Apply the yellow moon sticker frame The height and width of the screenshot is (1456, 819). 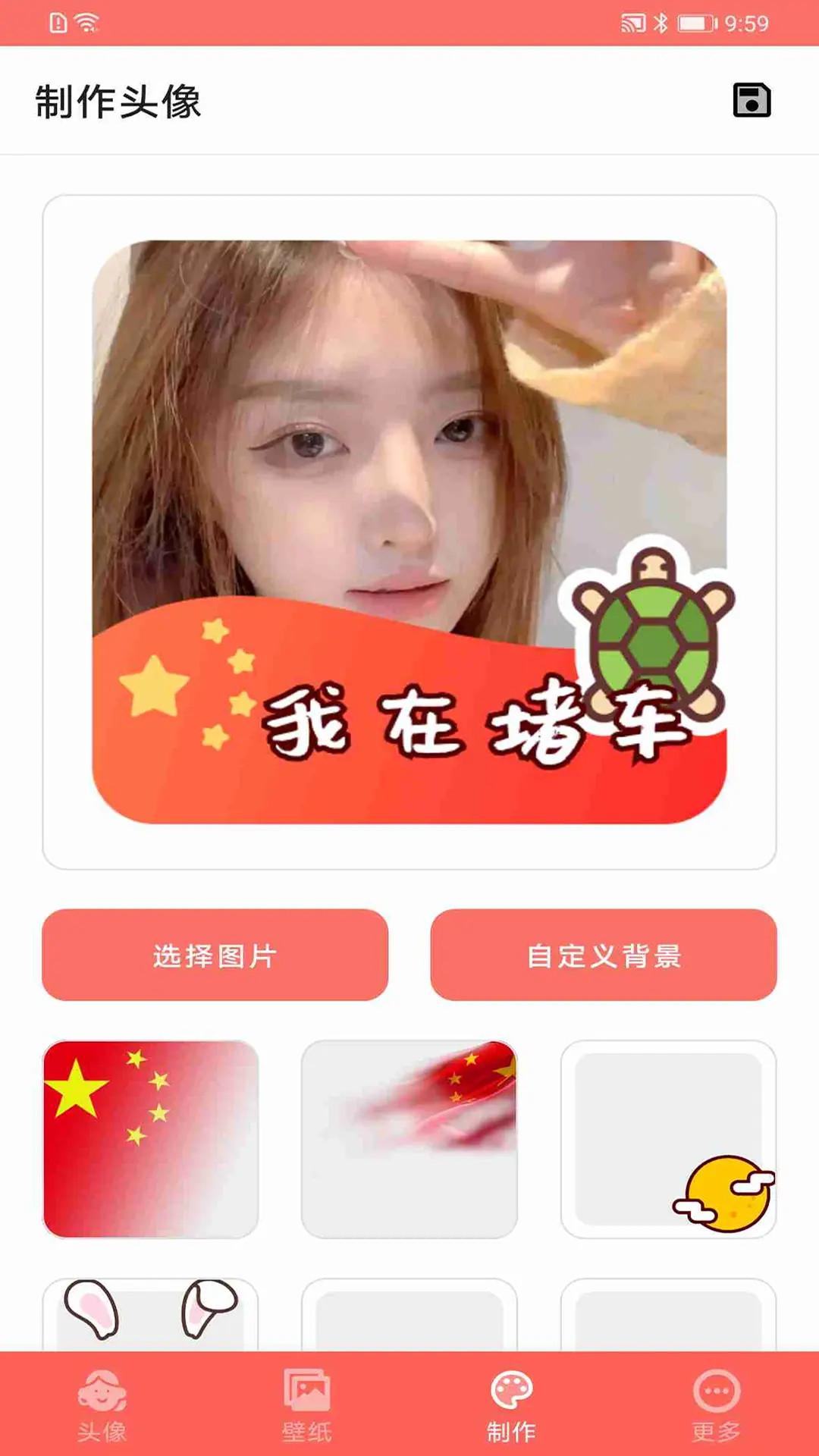[x=668, y=1139]
